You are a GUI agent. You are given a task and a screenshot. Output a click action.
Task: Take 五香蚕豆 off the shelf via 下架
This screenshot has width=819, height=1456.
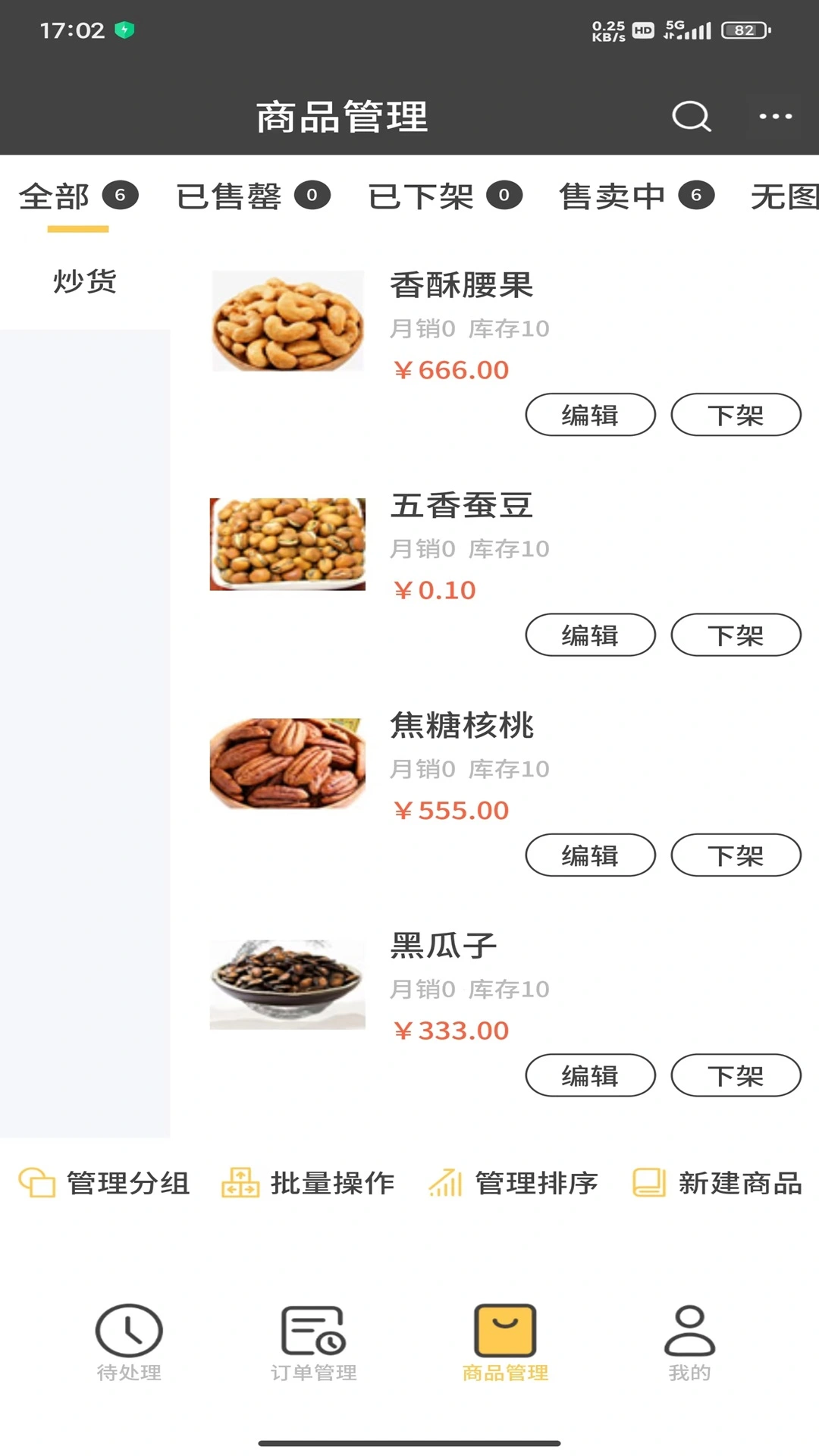[735, 635]
